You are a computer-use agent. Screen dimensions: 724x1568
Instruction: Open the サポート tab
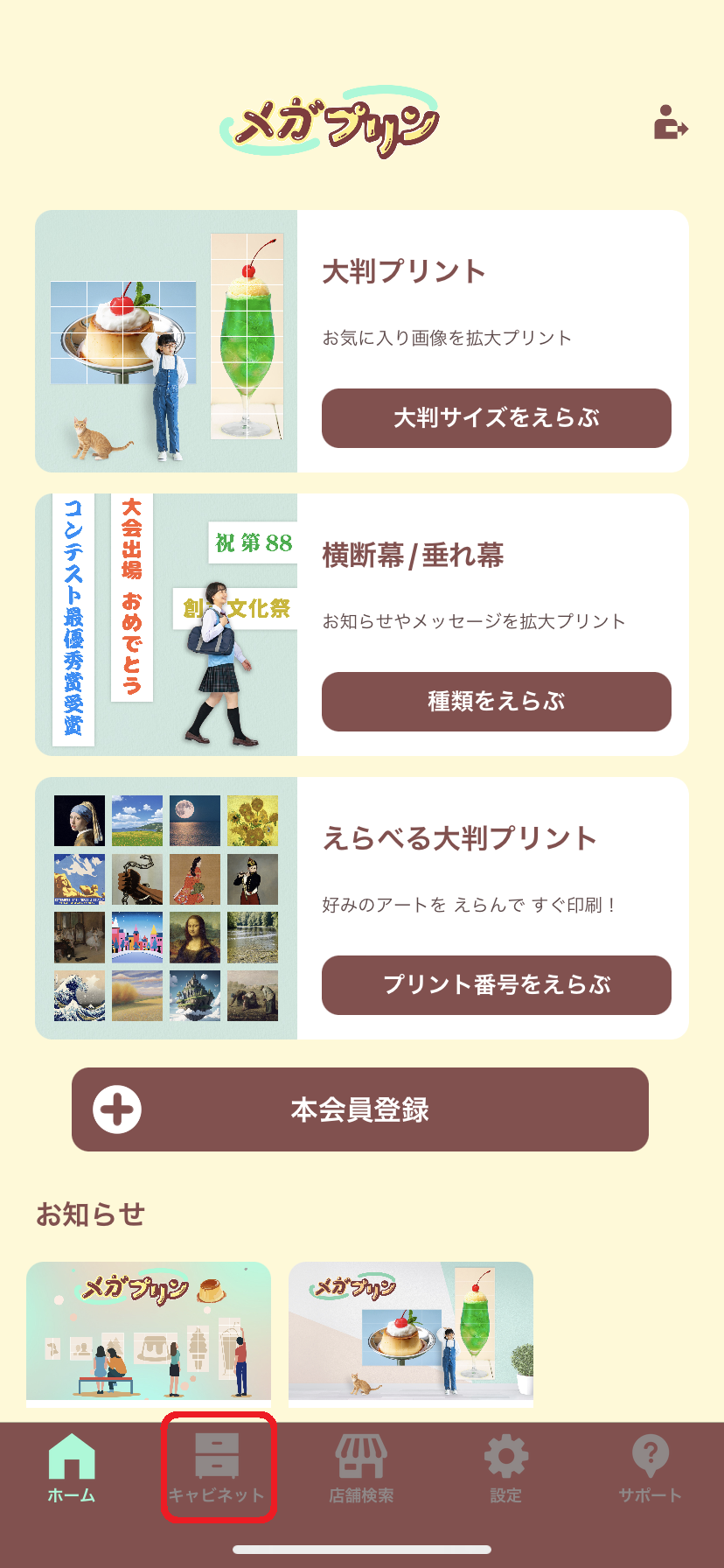[651, 1469]
